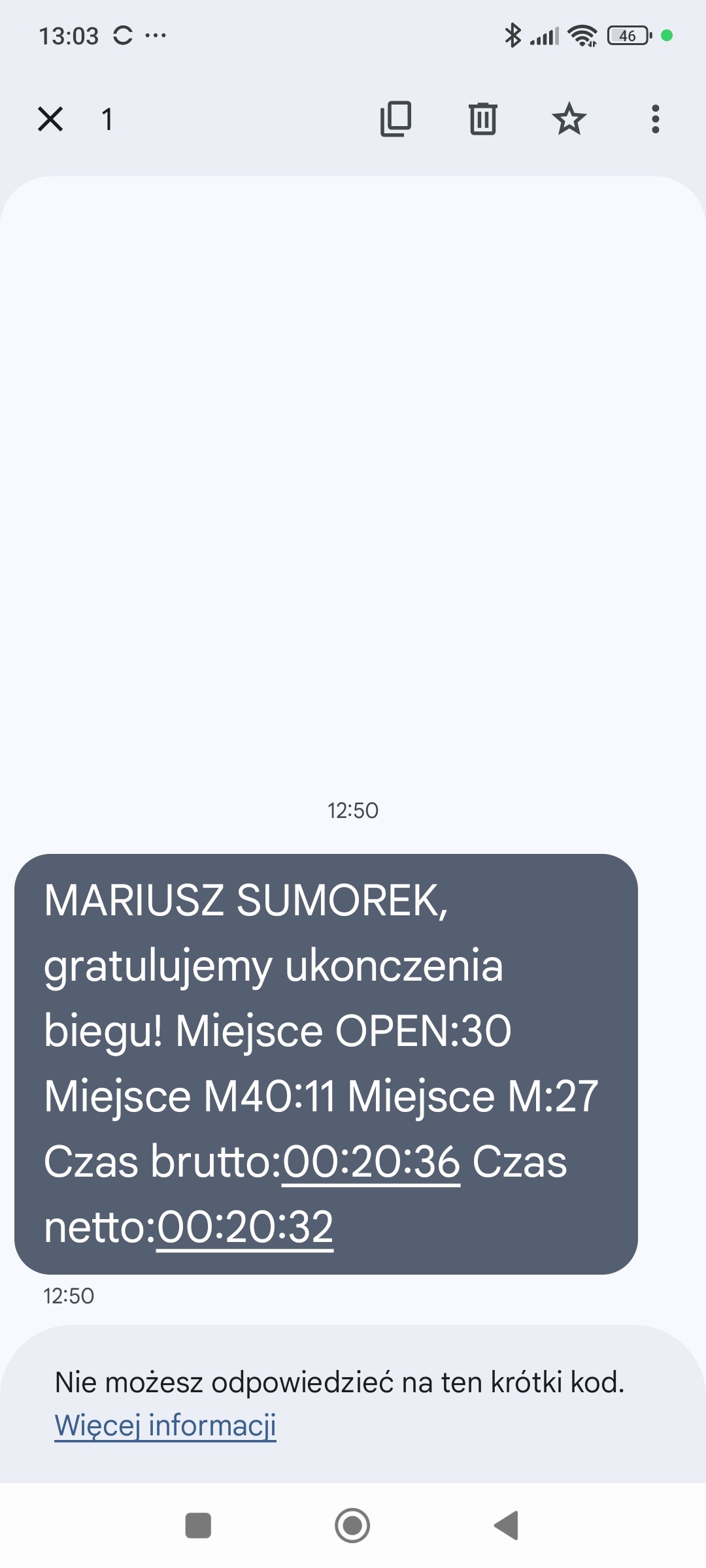Image resolution: width=706 pixels, height=1568 pixels.
Task: Navigate back with the system back button
Action: tap(507, 1526)
